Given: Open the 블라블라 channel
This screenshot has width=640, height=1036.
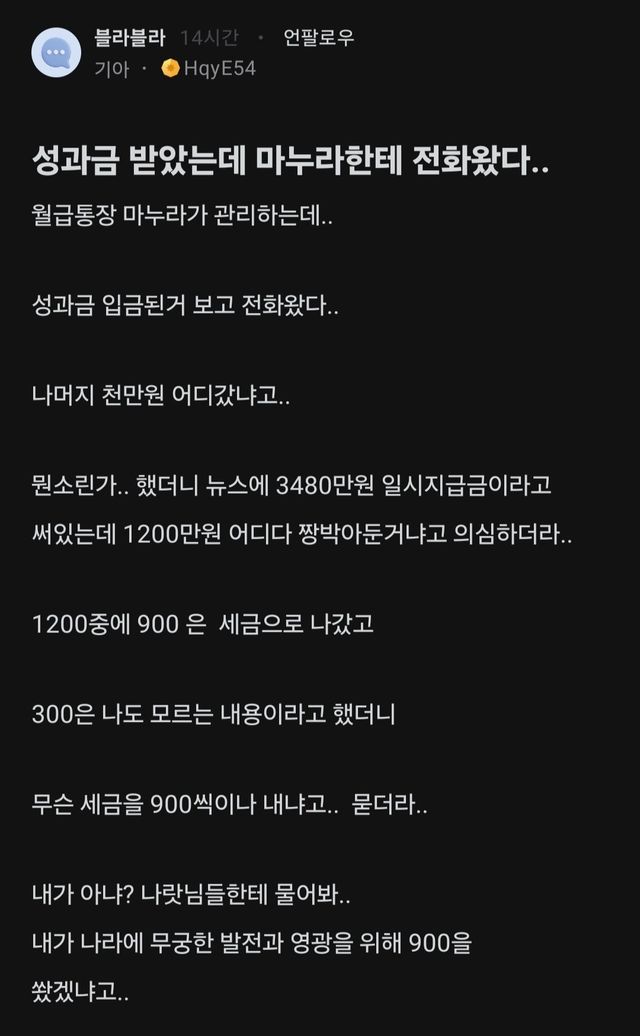Looking at the screenshot, I should point(130,39).
